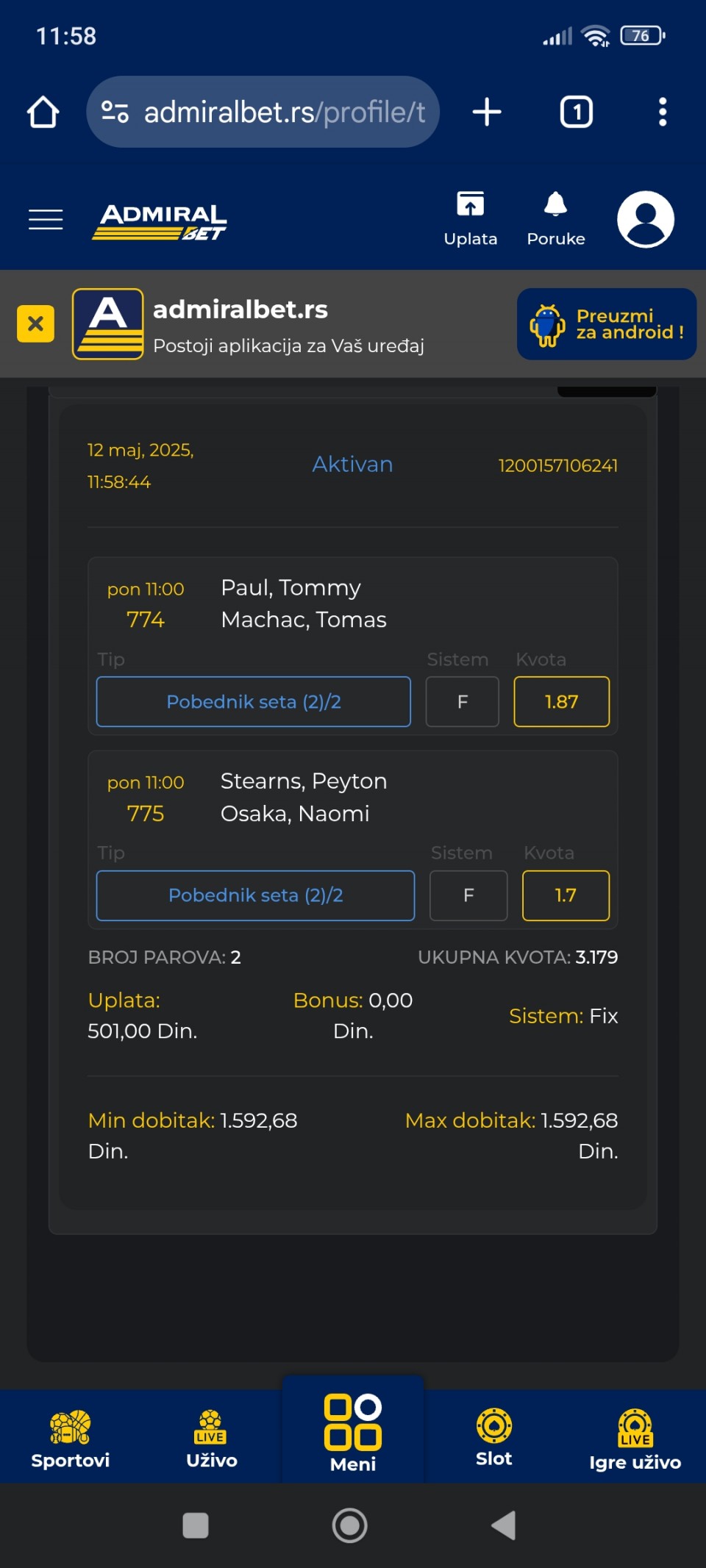Tap Preuzmi za android button

(x=607, y=324)
